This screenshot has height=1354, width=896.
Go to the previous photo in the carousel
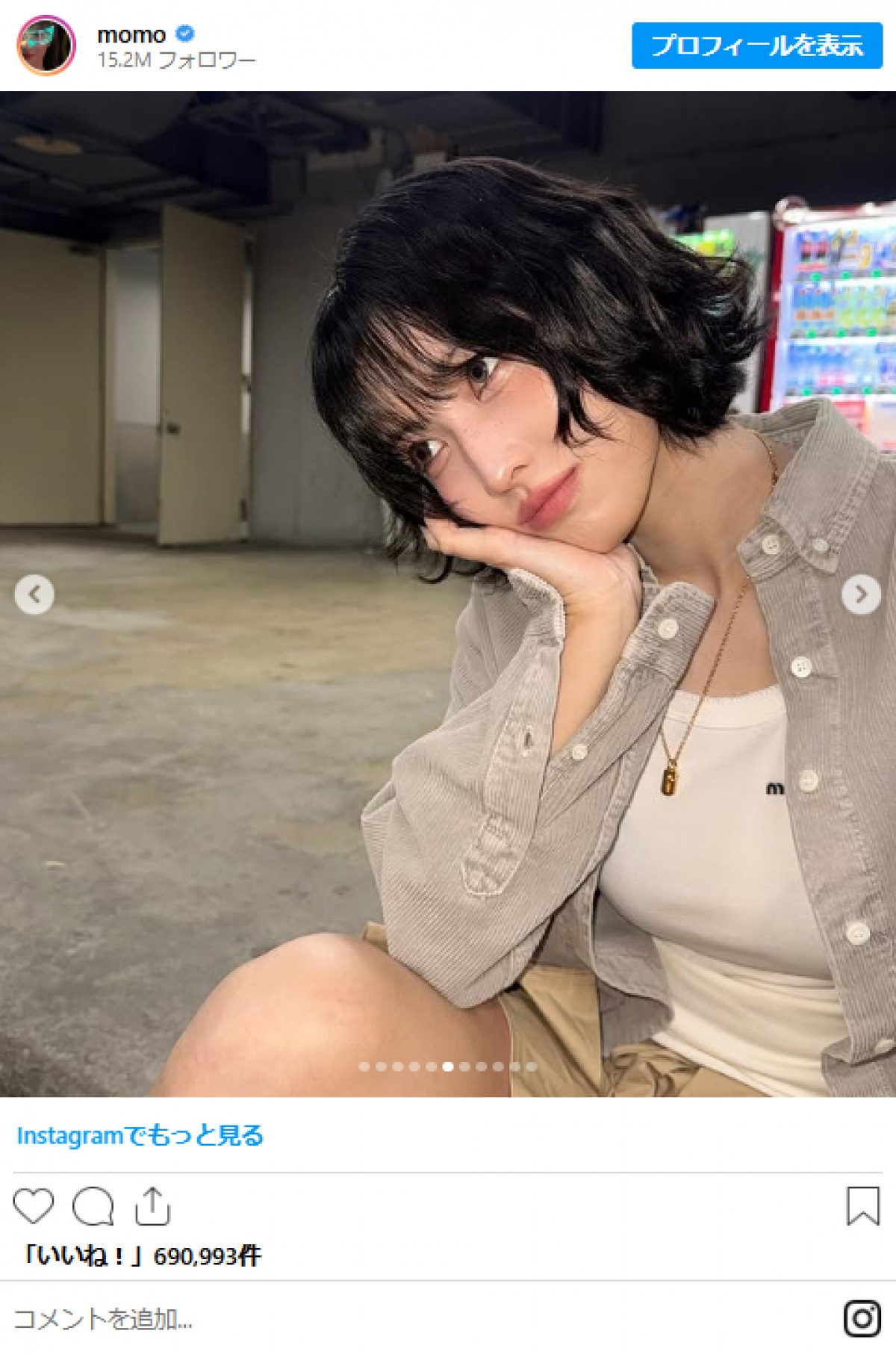point(34,594)
